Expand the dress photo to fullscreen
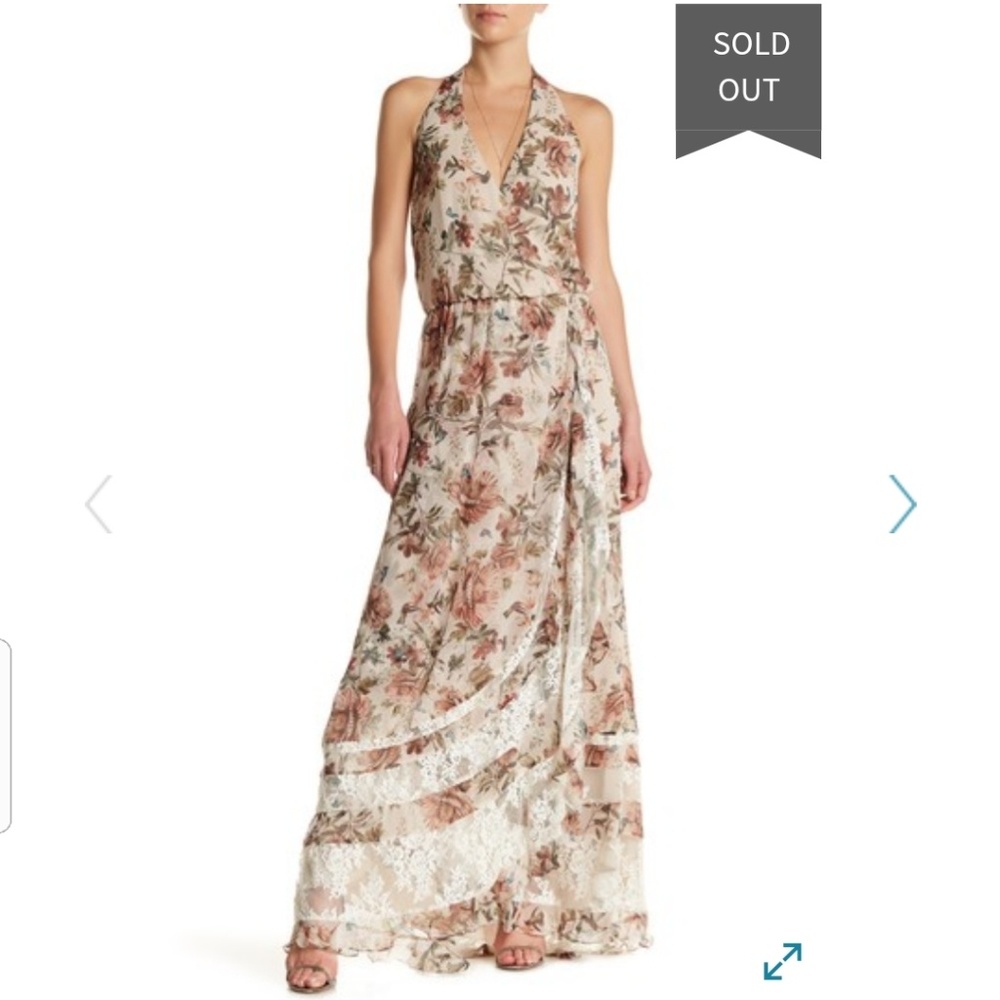Image resolution: width=1000 pixels, height=1000 pixels. [782, 960]
